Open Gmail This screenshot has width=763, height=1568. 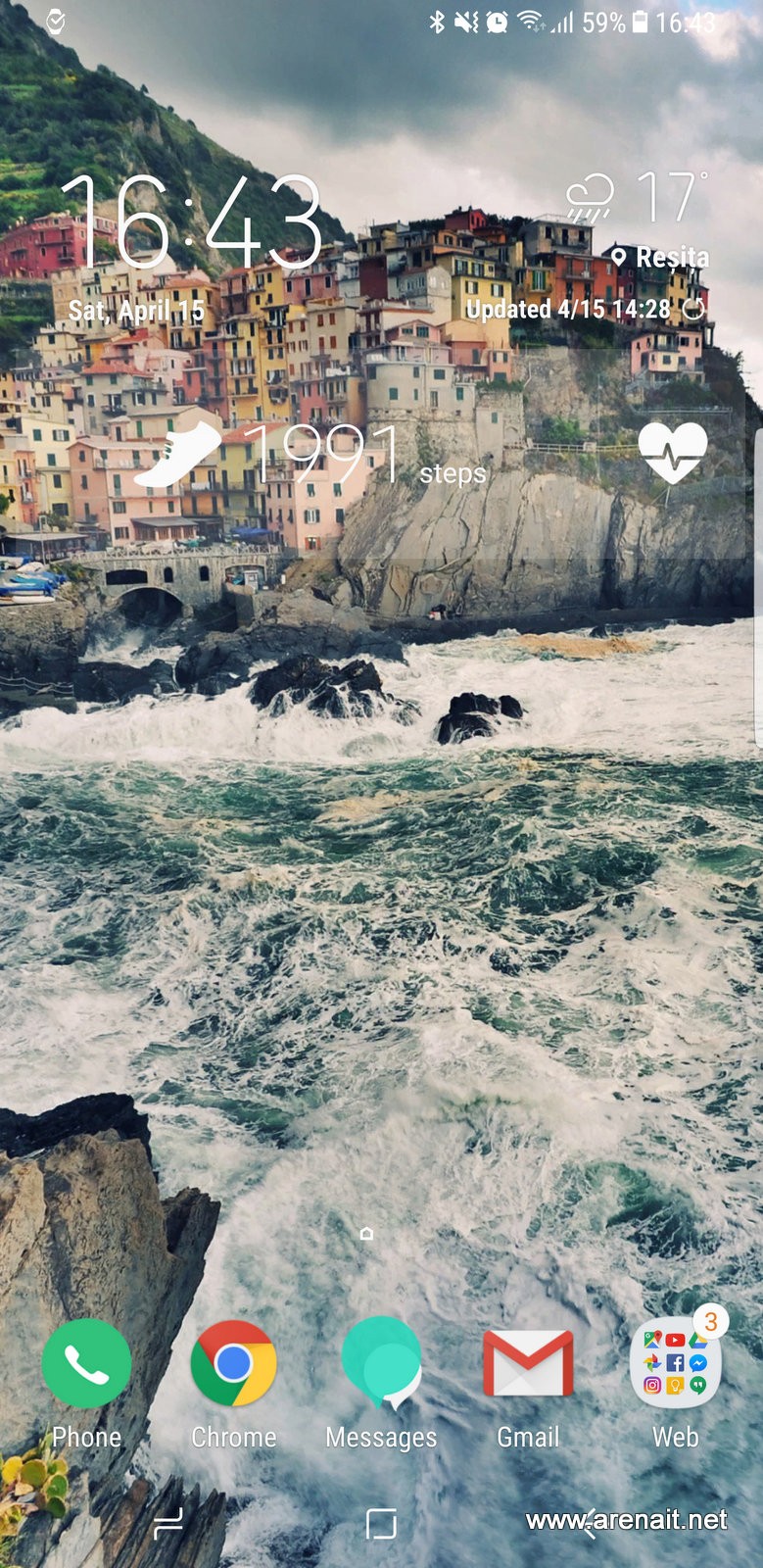(x=528, y=1364)
